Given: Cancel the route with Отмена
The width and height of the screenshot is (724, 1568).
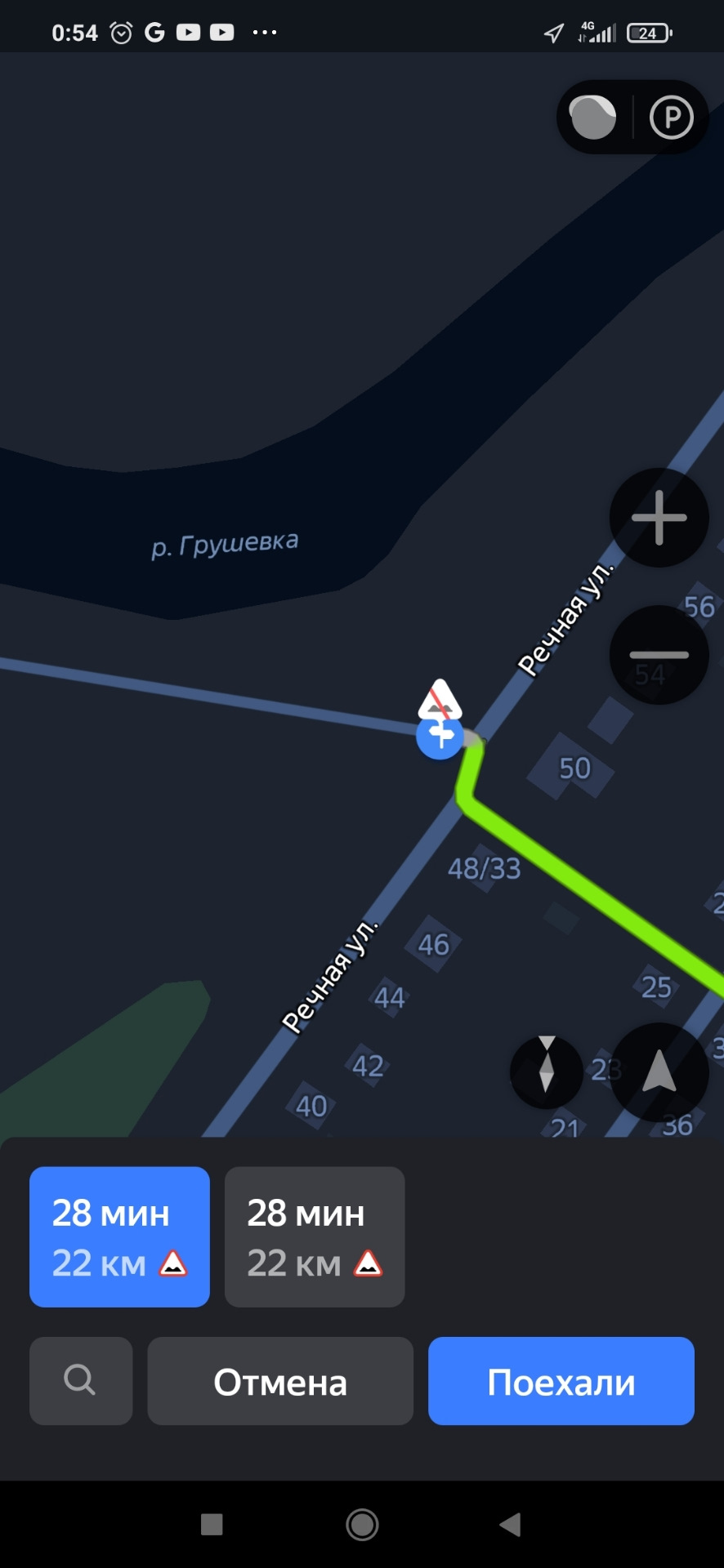Looking at the screenshot, I should point(280,1381).
